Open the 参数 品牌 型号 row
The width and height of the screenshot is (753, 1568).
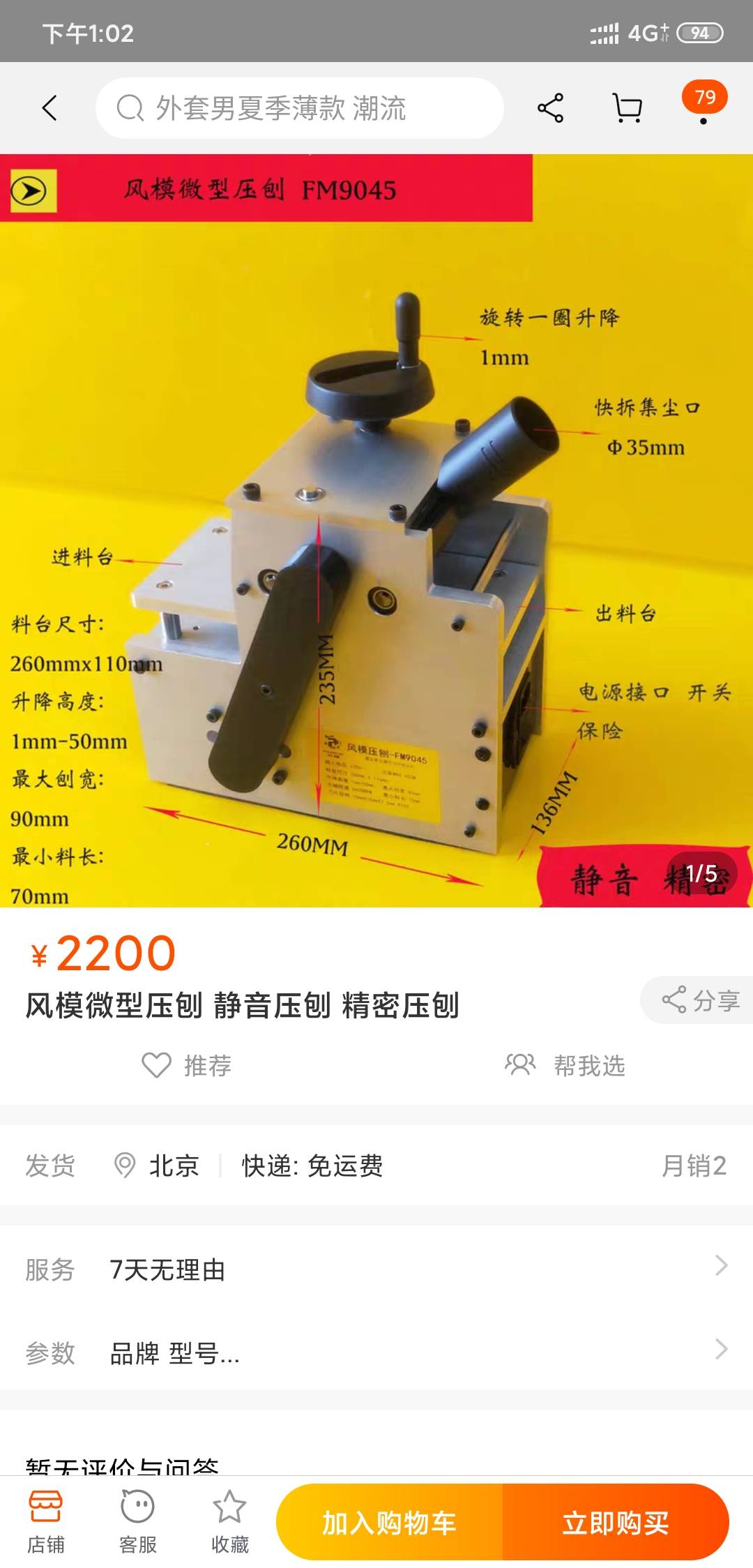(x=376, y=1352)
